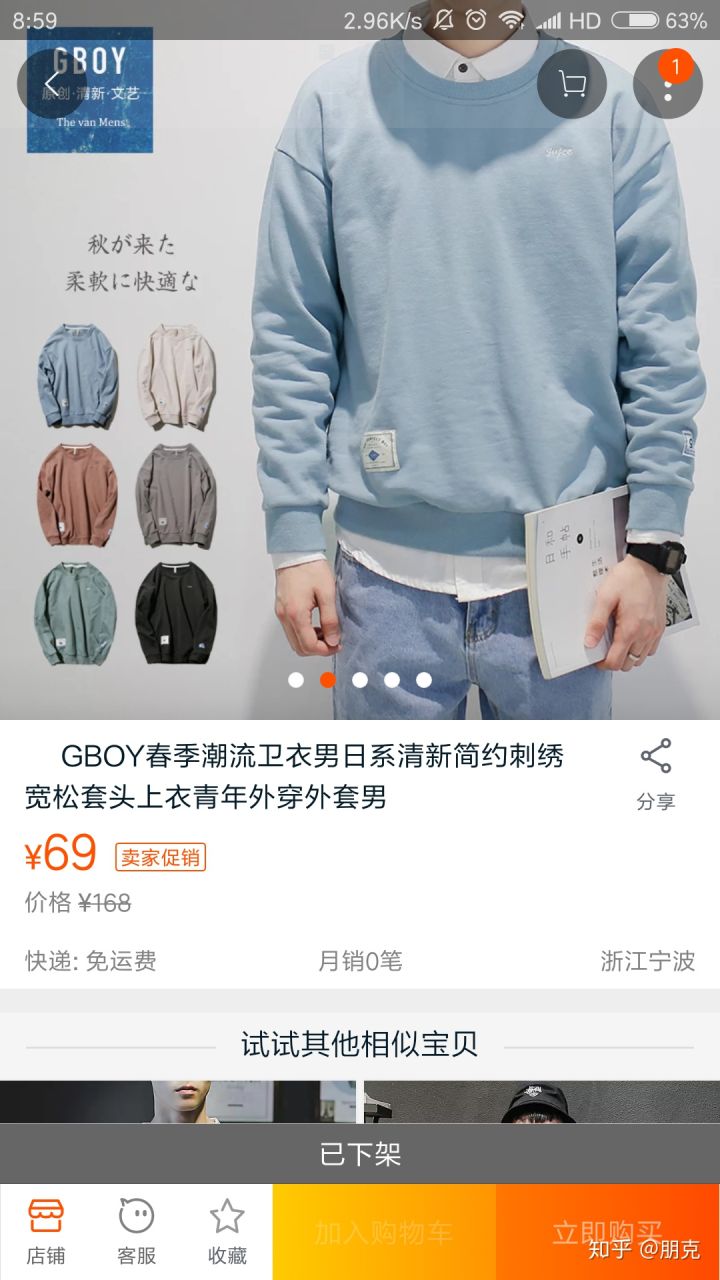Open the similar item with bucket hat
The width and height of the screenshot is (720, 1280).
pos(541,1102)
